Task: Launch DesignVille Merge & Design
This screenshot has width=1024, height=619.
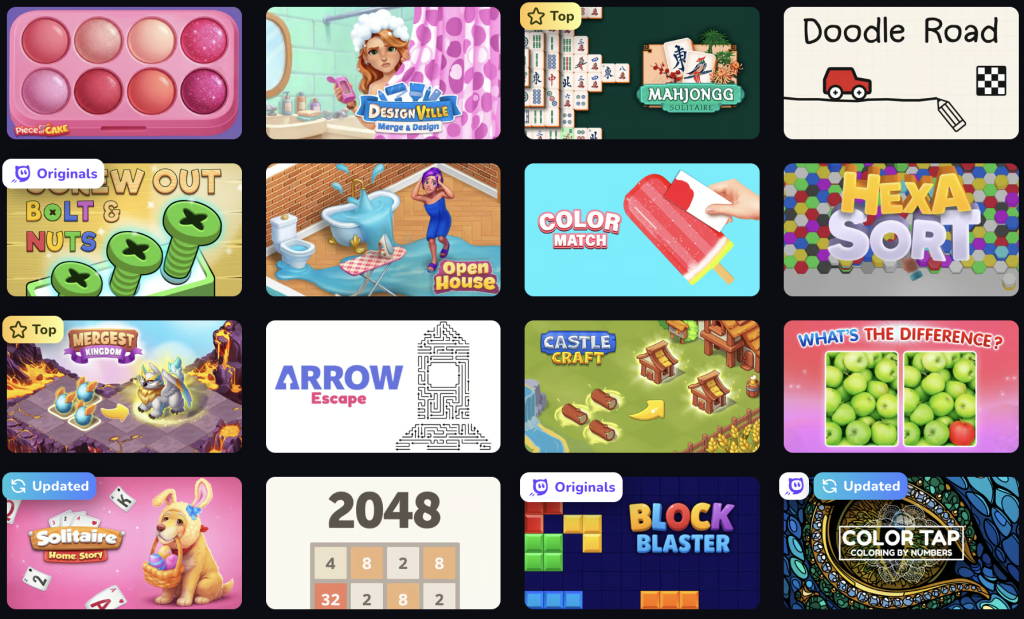Action: tap(383, 73)
